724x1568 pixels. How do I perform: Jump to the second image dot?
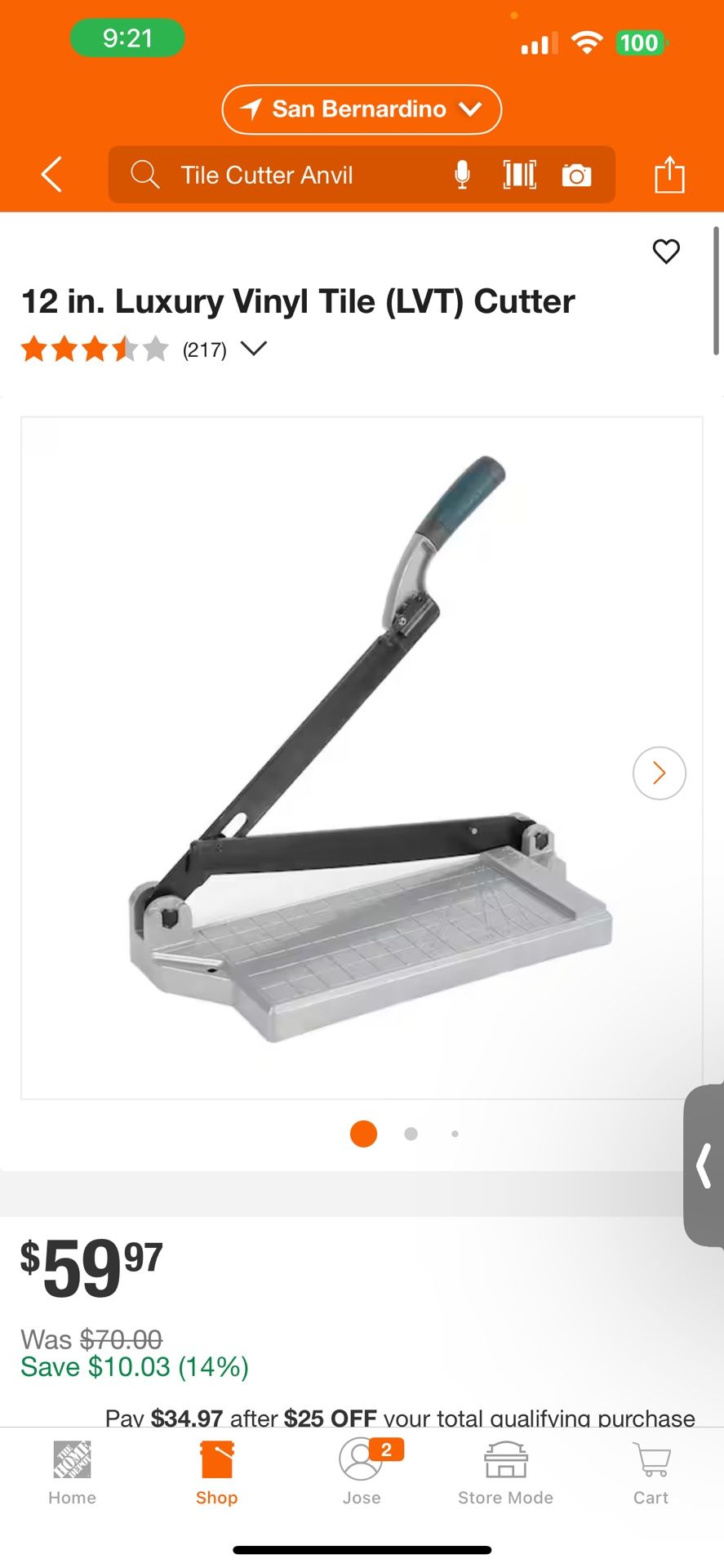[x=411, y=1134]
